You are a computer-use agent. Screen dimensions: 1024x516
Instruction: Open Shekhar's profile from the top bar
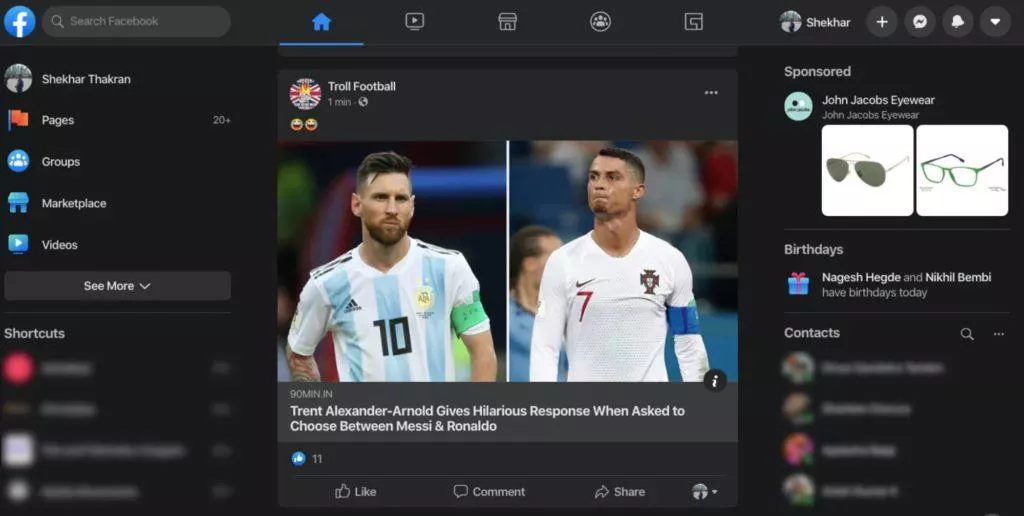pos(815,22)
